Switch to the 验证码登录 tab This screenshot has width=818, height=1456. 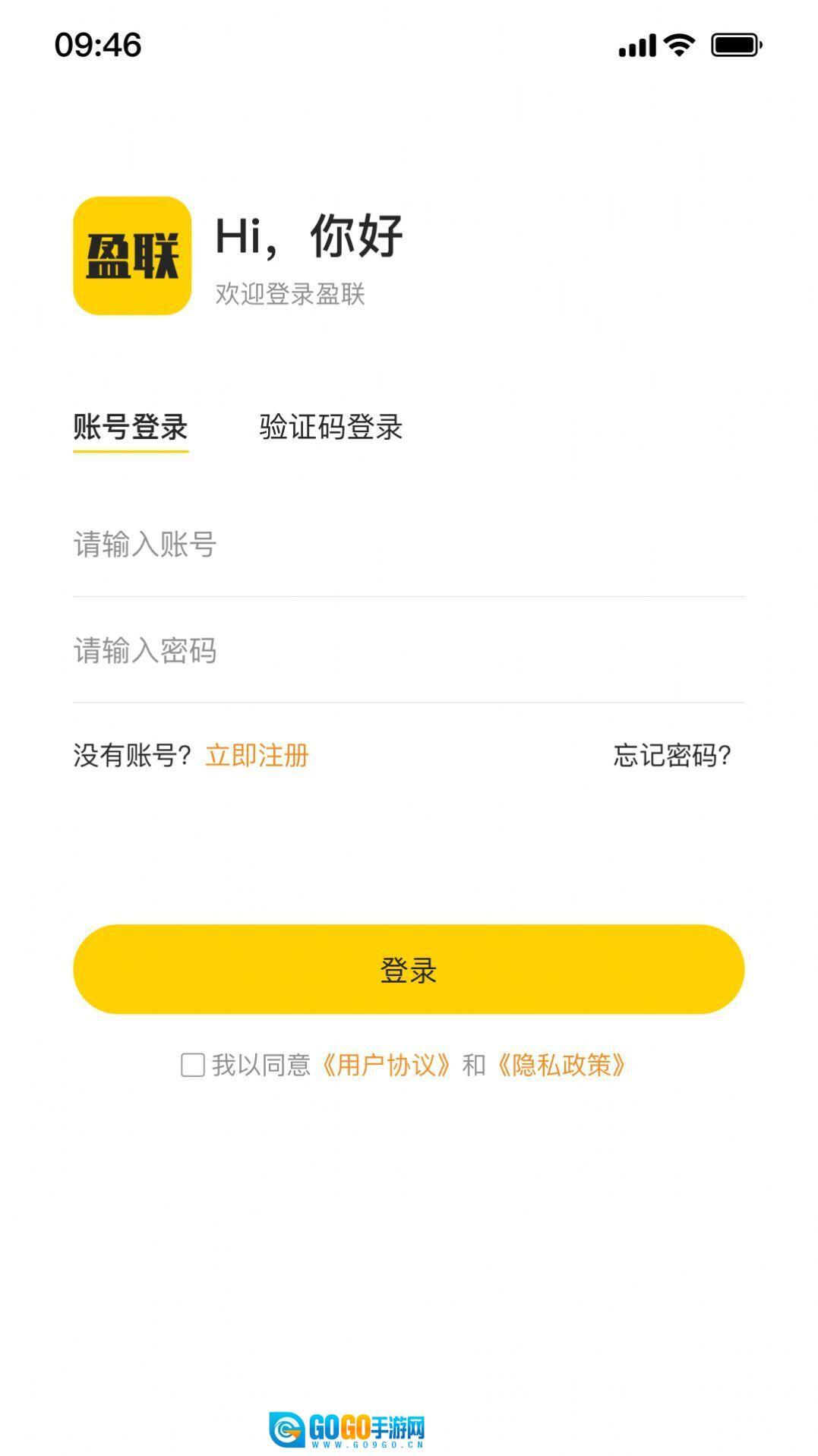coord(330,427)
